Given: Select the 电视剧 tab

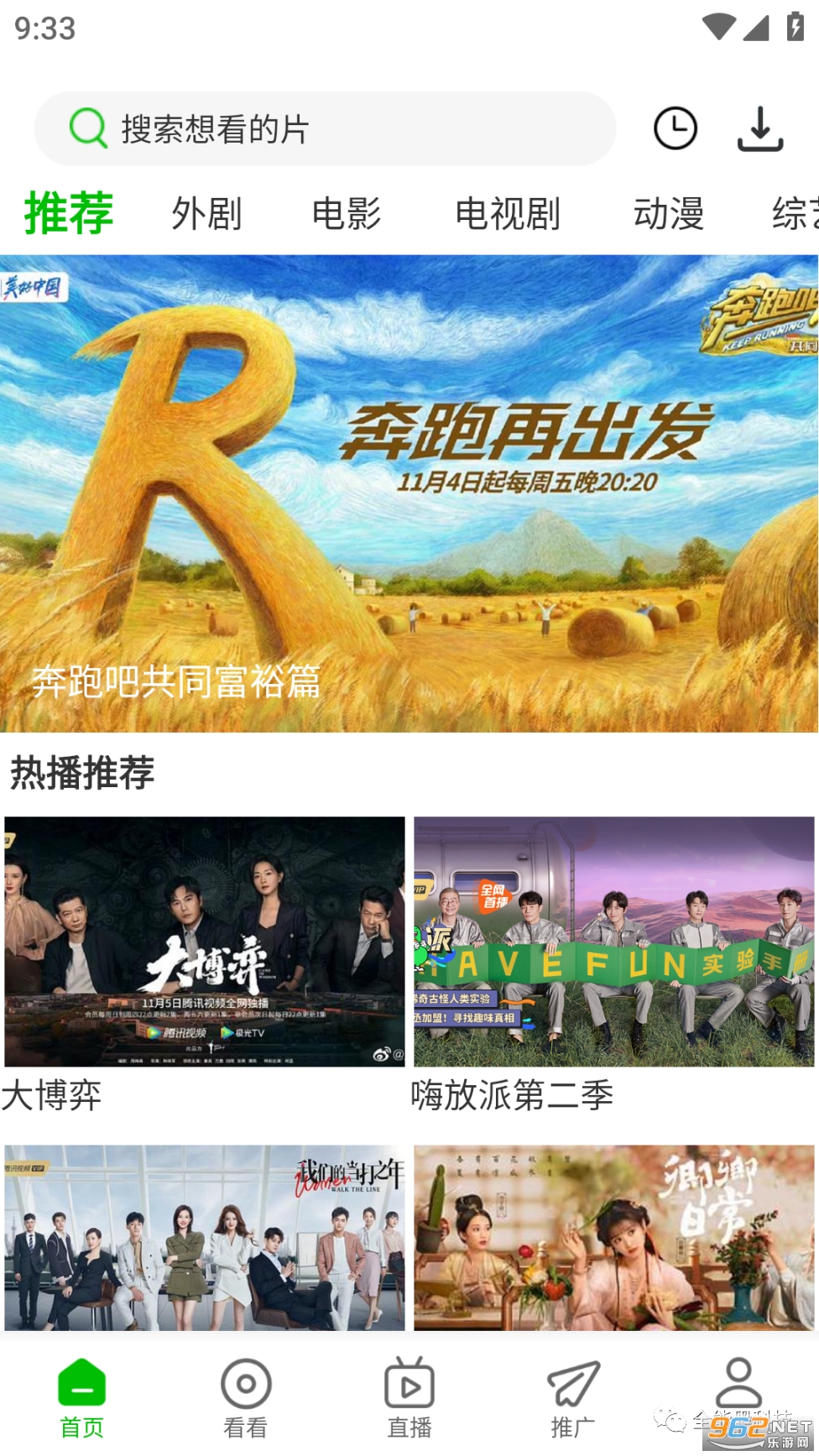Looking at the screenshot, I should click(x=508, y=213).
